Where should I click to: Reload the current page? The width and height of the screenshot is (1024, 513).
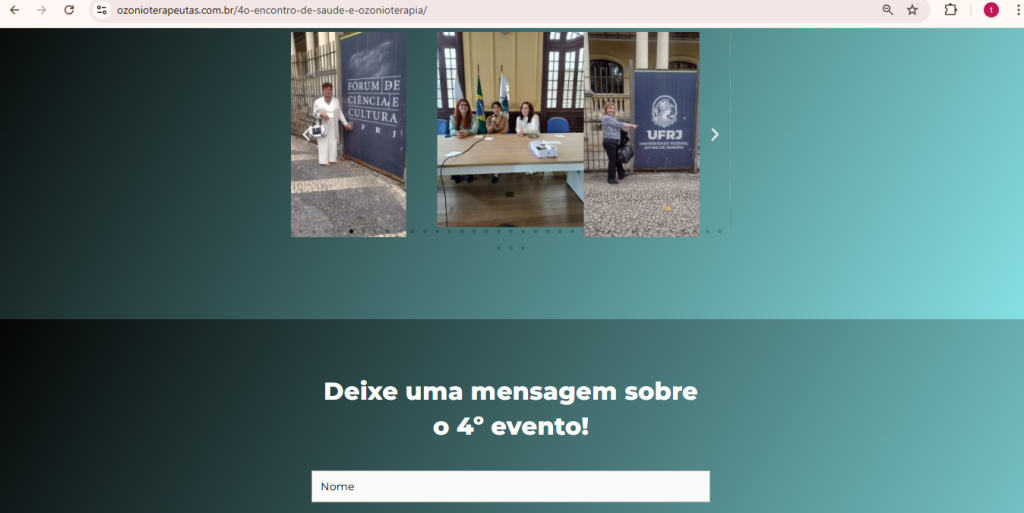[69, 10]
